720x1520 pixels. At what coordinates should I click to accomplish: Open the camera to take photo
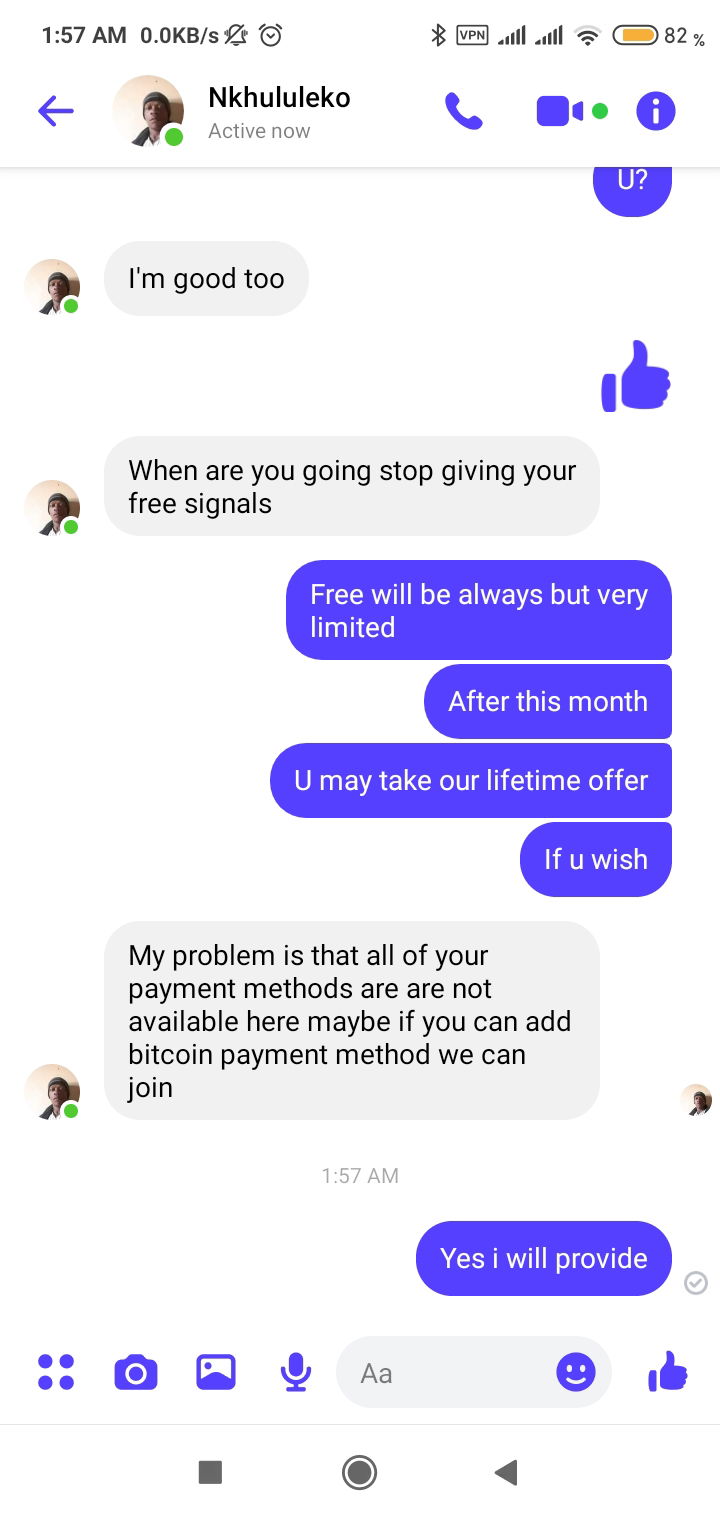point(136,1372)
